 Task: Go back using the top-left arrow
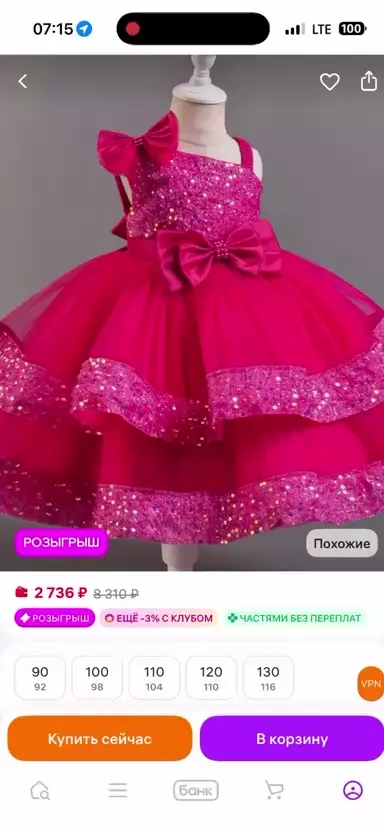[x=22, y=81]
